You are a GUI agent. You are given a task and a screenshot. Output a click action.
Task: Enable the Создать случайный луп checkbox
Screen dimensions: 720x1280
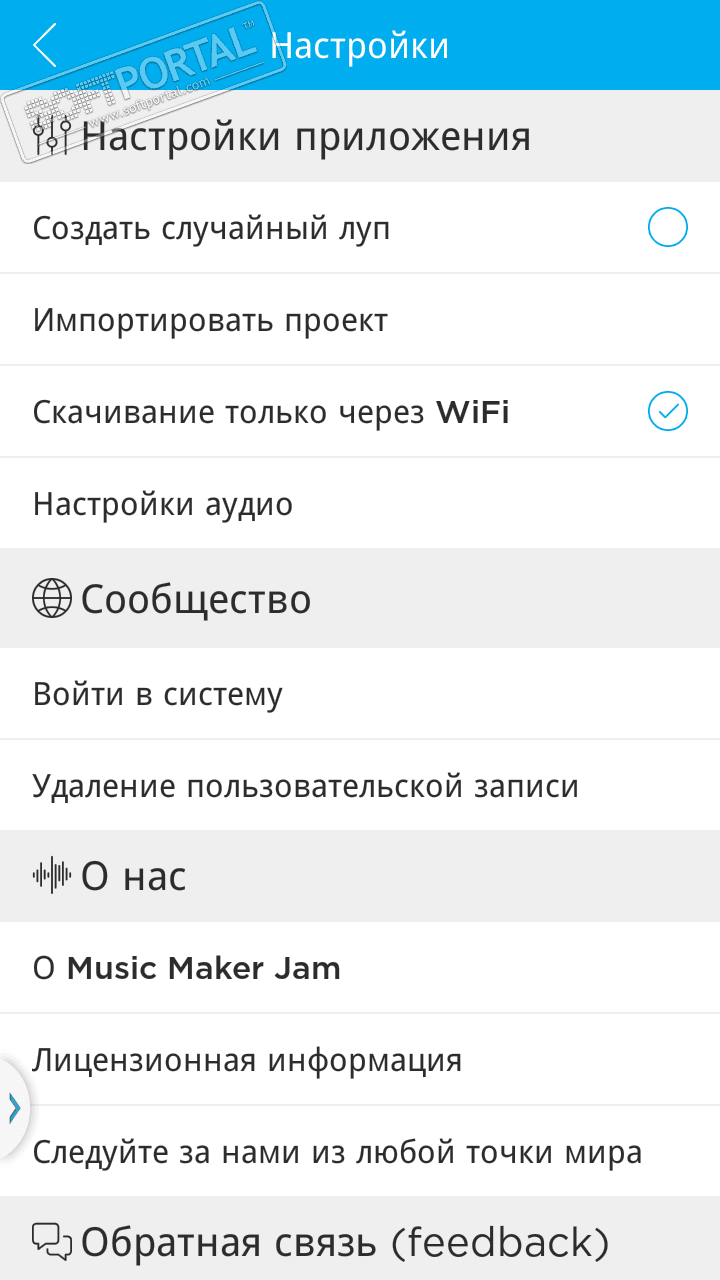point(667,228)
